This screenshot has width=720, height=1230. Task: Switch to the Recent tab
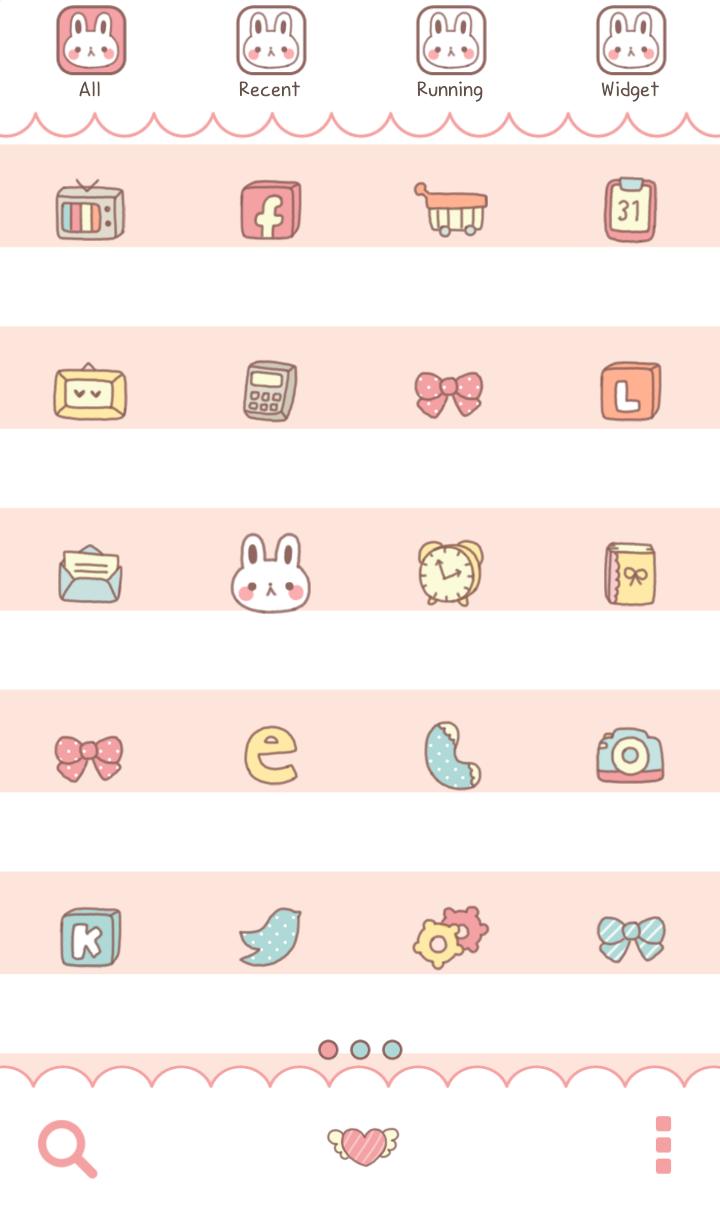point(270,52)
